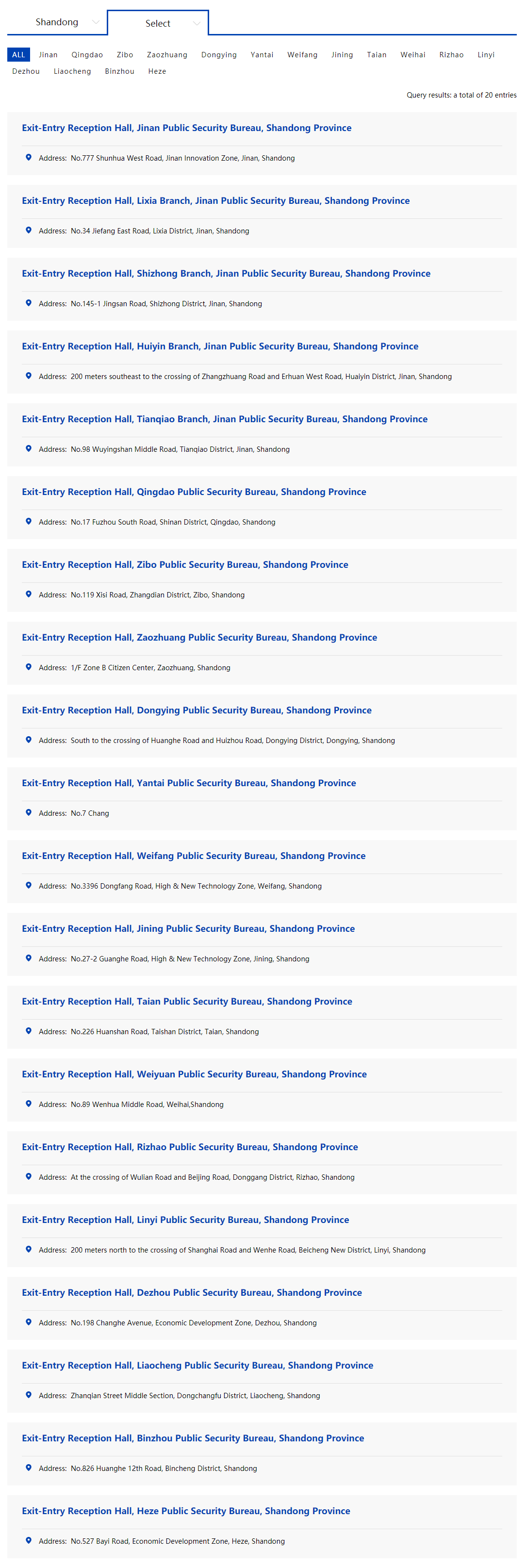This screenshot has width=526, height=1568.
Task: Select the ALL filter
Action: [18, 55]
